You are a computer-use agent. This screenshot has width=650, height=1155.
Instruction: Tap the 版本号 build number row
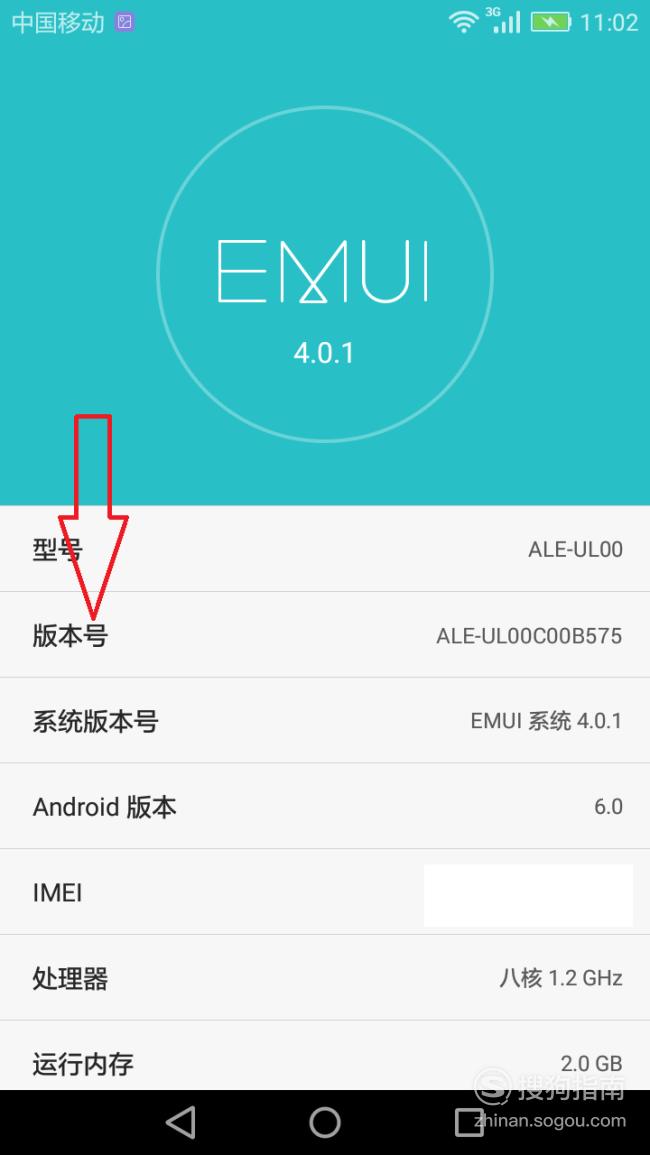(325, 634)
